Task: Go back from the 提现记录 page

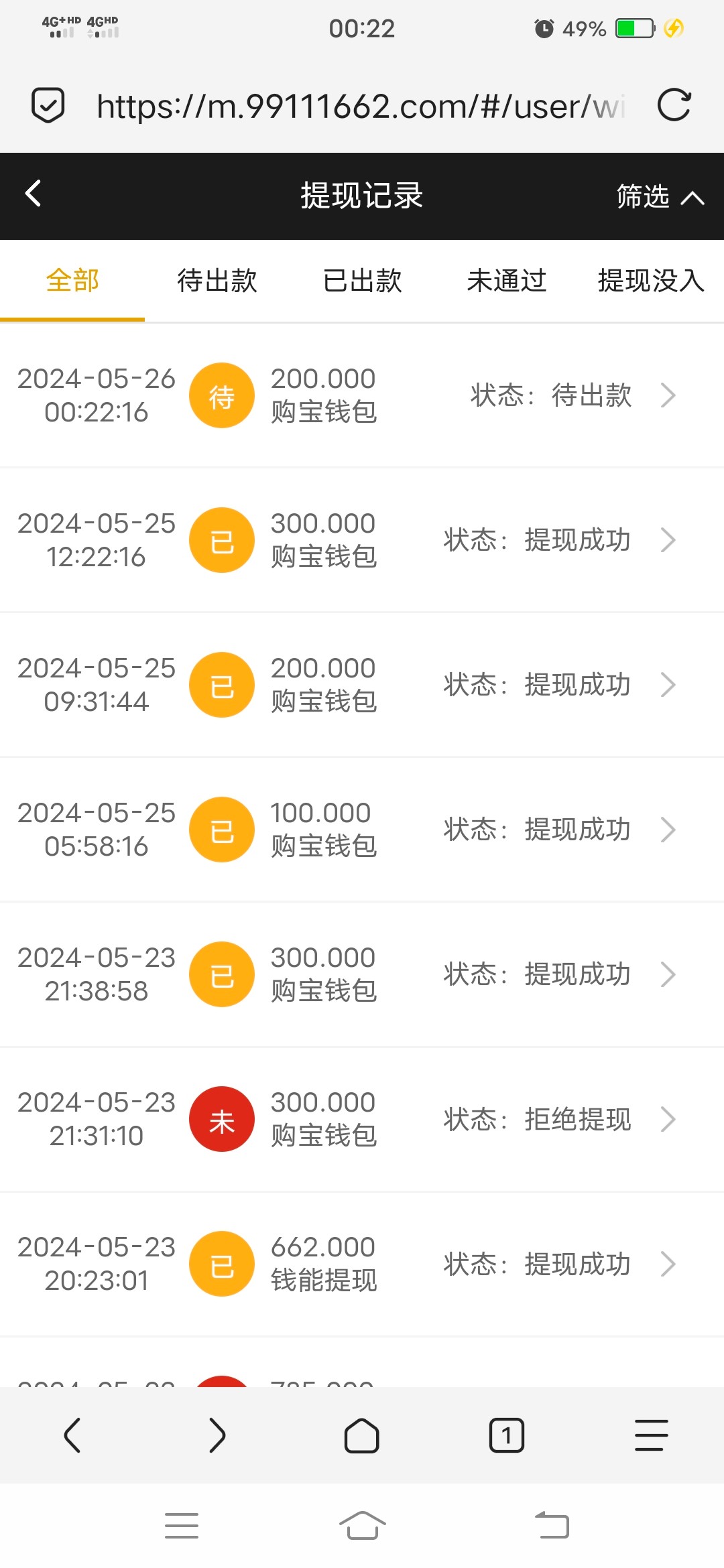Action: tap(34, 194)
